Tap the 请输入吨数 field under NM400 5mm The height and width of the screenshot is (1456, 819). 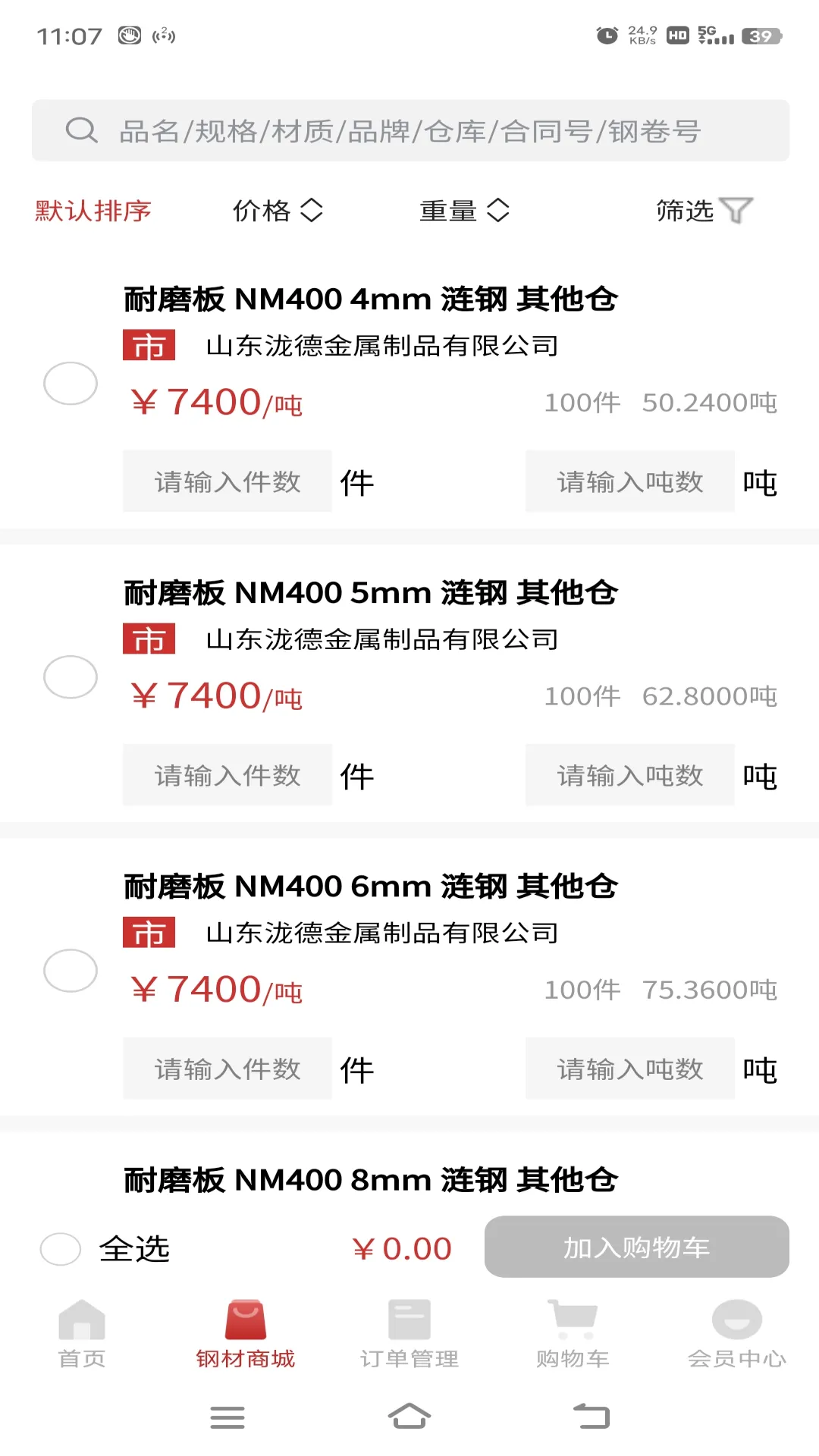pos(628,775)
